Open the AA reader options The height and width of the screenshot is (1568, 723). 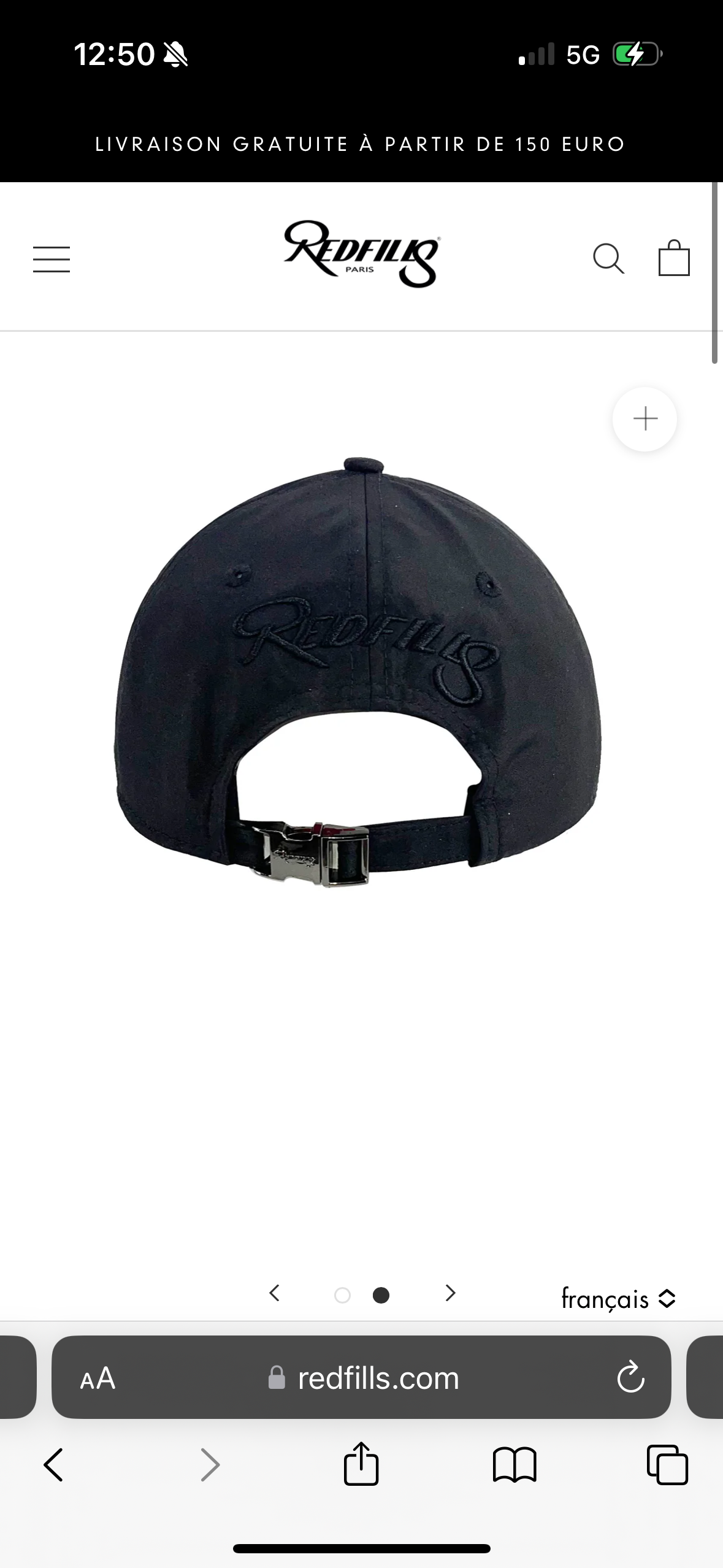click(98, 1378)
